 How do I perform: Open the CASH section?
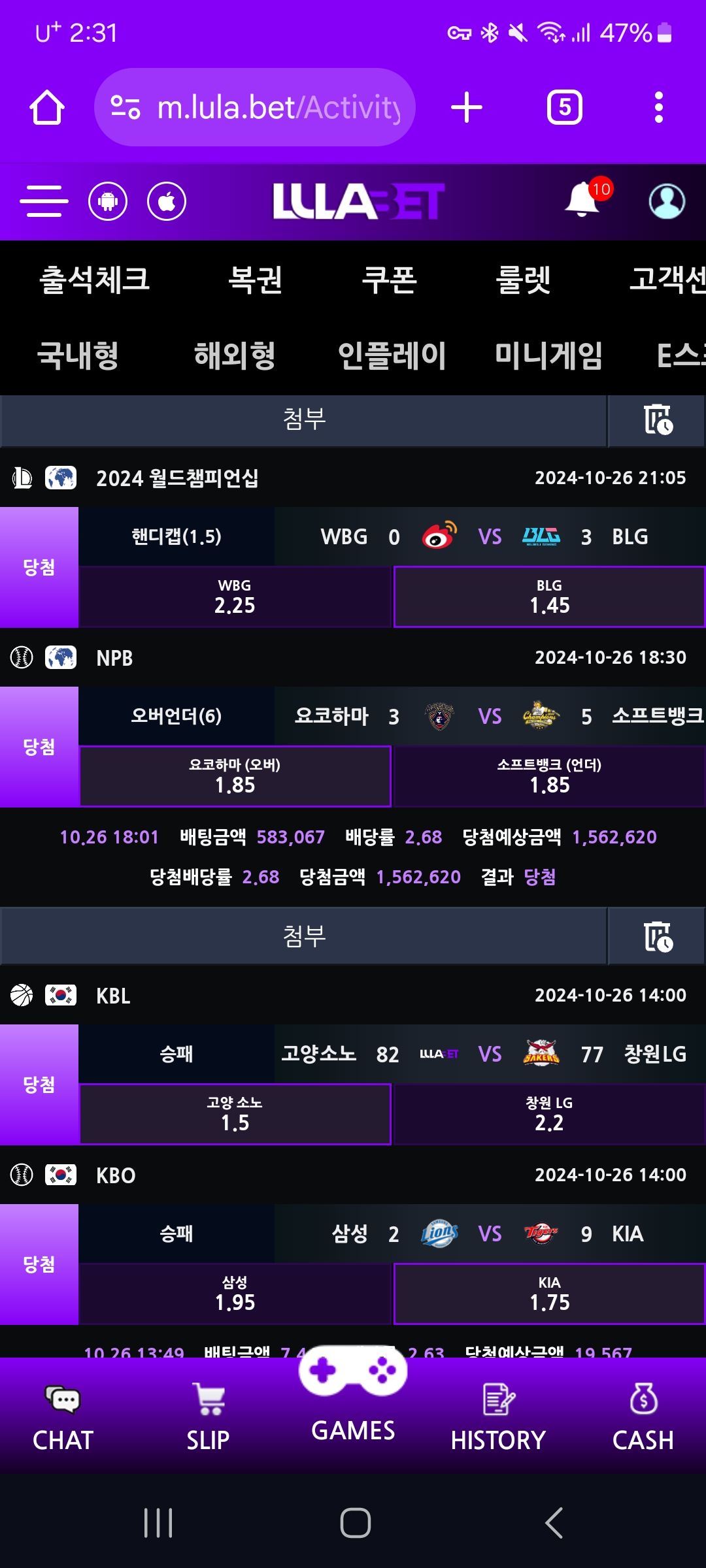point(643,1416)
